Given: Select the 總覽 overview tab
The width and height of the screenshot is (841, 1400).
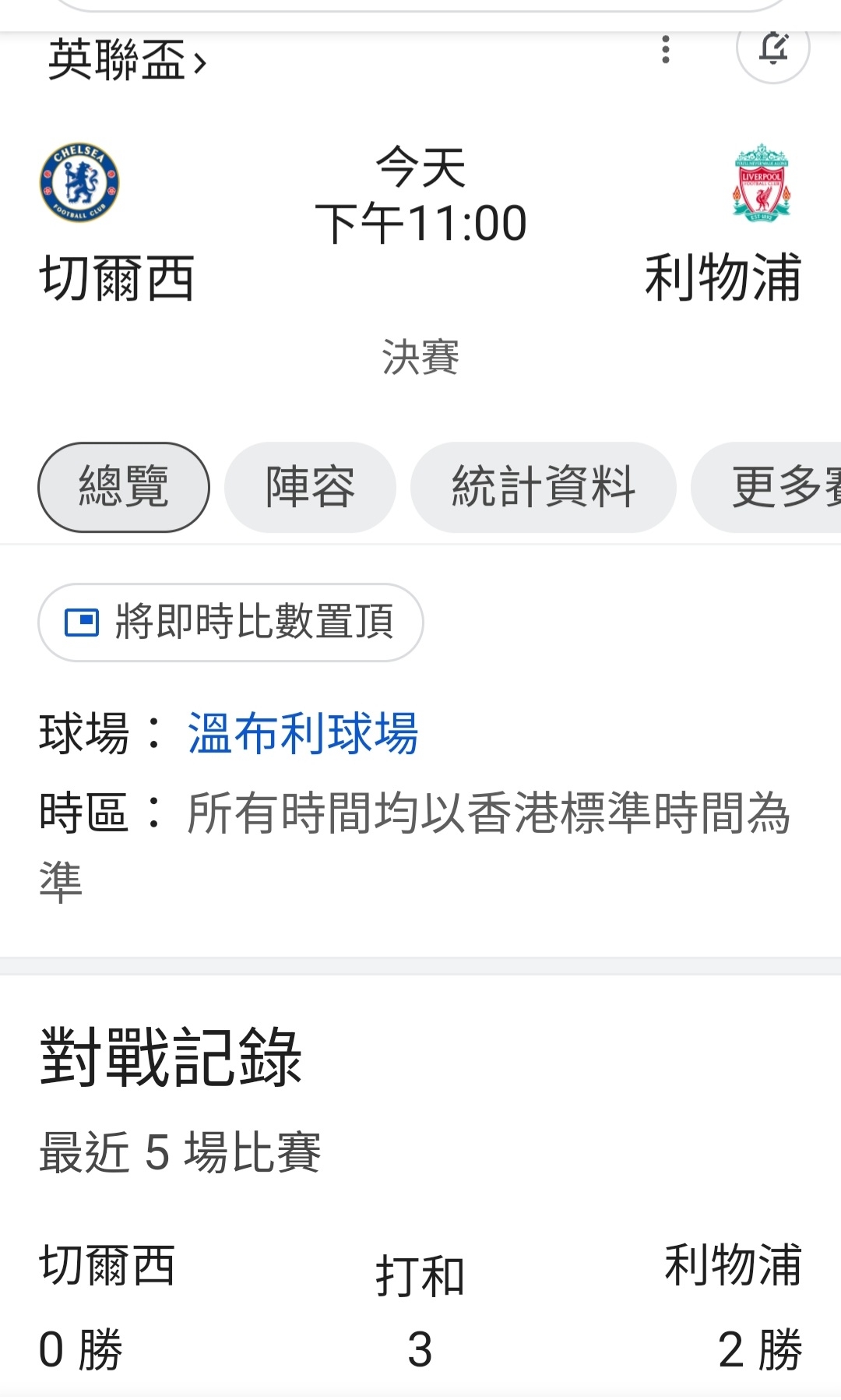Looking at the screenshot, I should pos(124,487).
